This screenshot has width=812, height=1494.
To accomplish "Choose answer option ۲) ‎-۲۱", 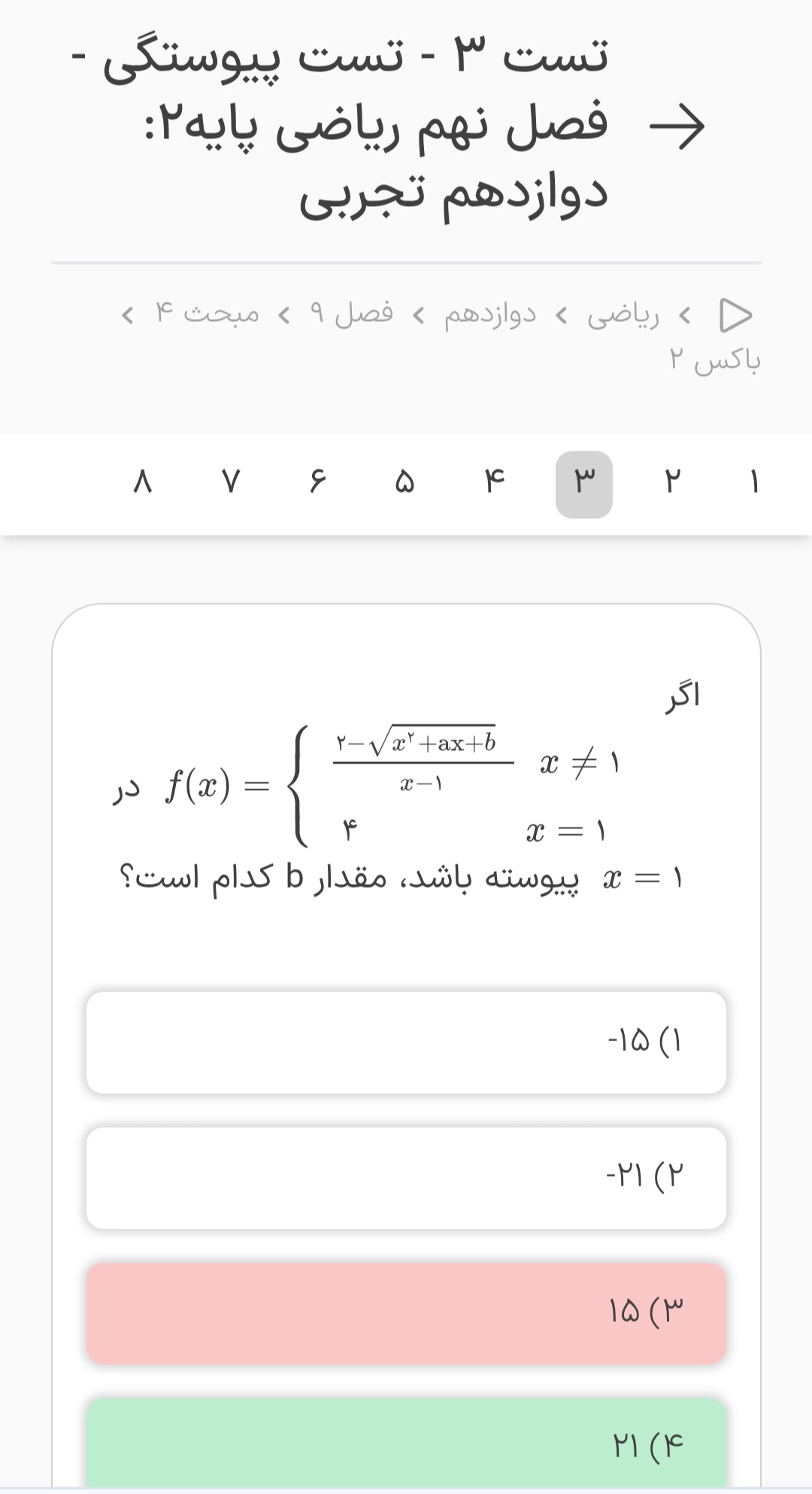I will click(x=406, y=1177).
